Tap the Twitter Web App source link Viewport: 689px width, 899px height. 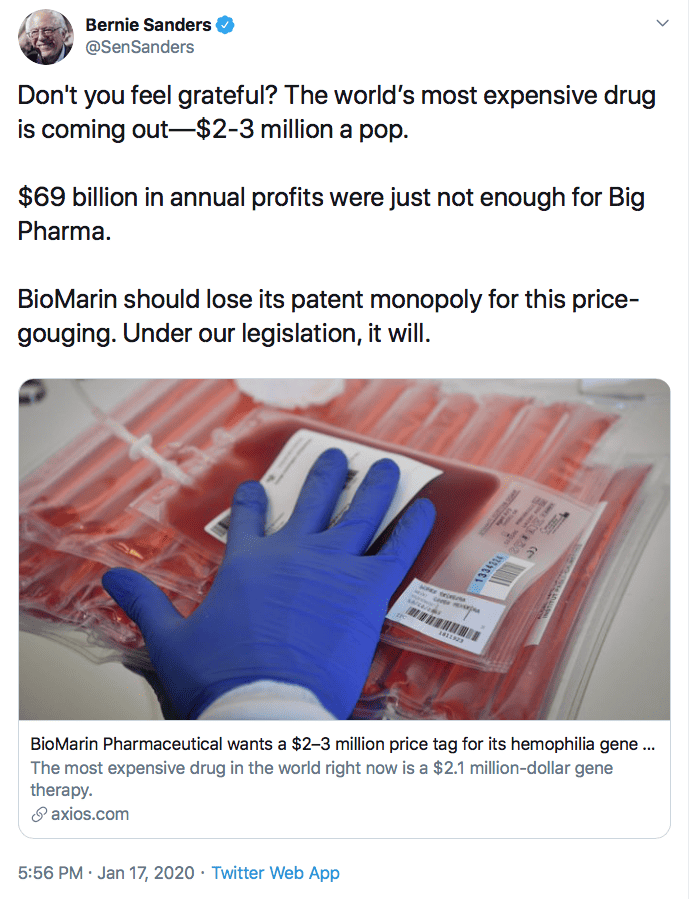click(x=275, y=873)
